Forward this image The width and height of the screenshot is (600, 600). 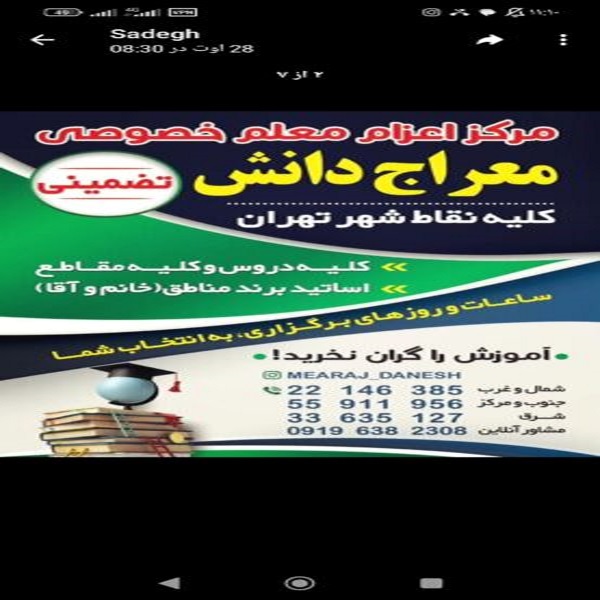[489, 41]
